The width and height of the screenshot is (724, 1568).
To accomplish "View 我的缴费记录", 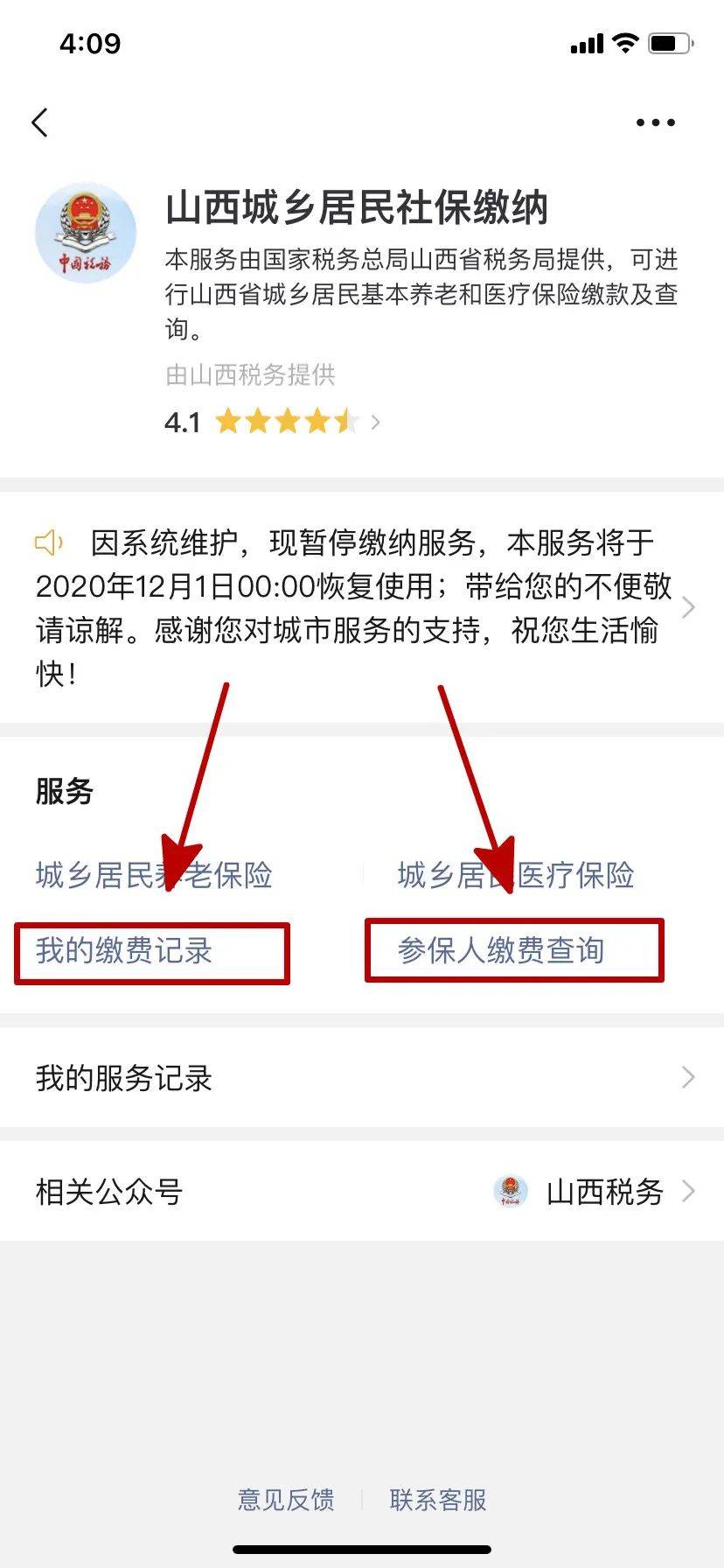I will tap(124, 951).
